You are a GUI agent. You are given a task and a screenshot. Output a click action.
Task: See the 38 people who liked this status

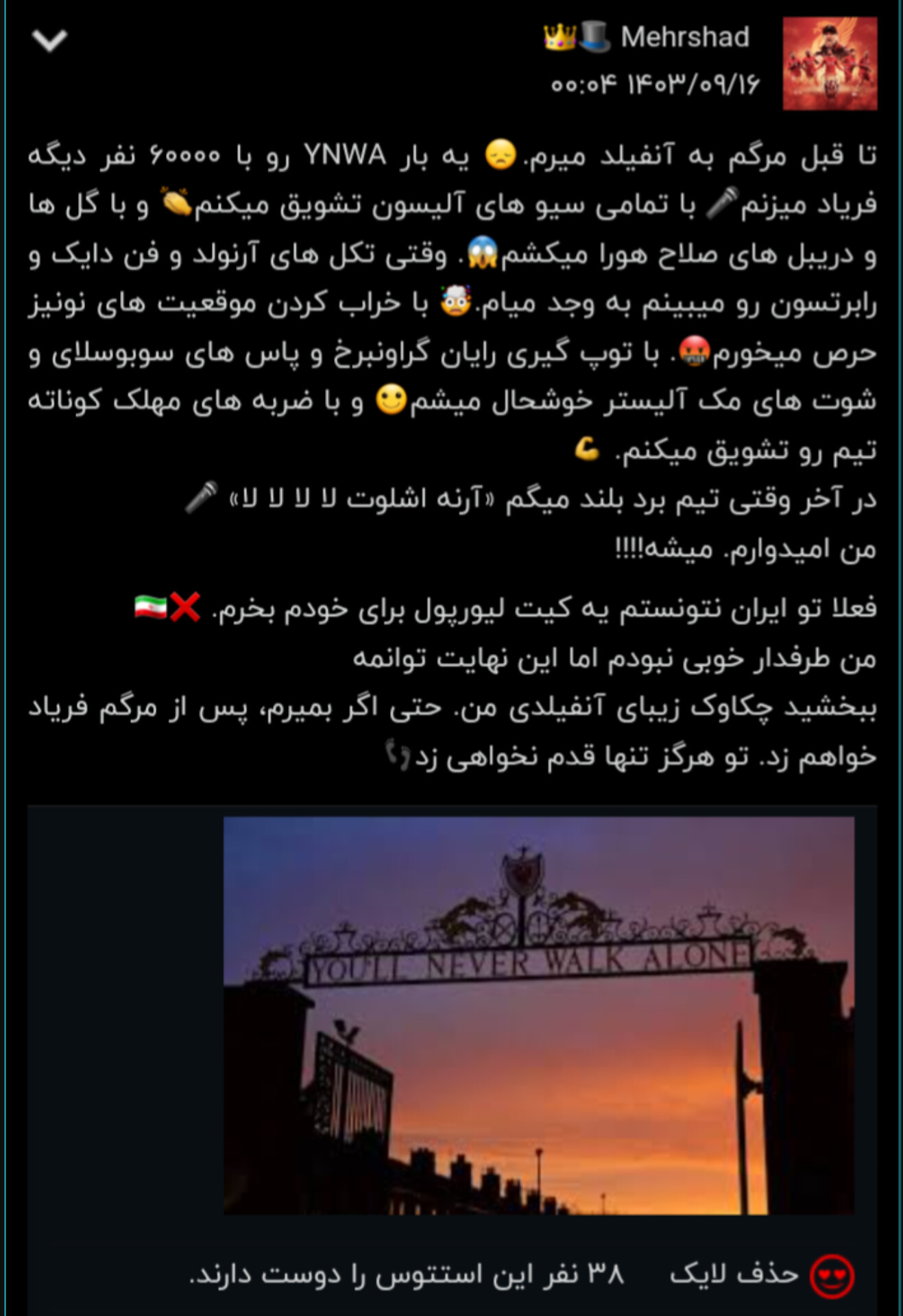click(407, 1275)
